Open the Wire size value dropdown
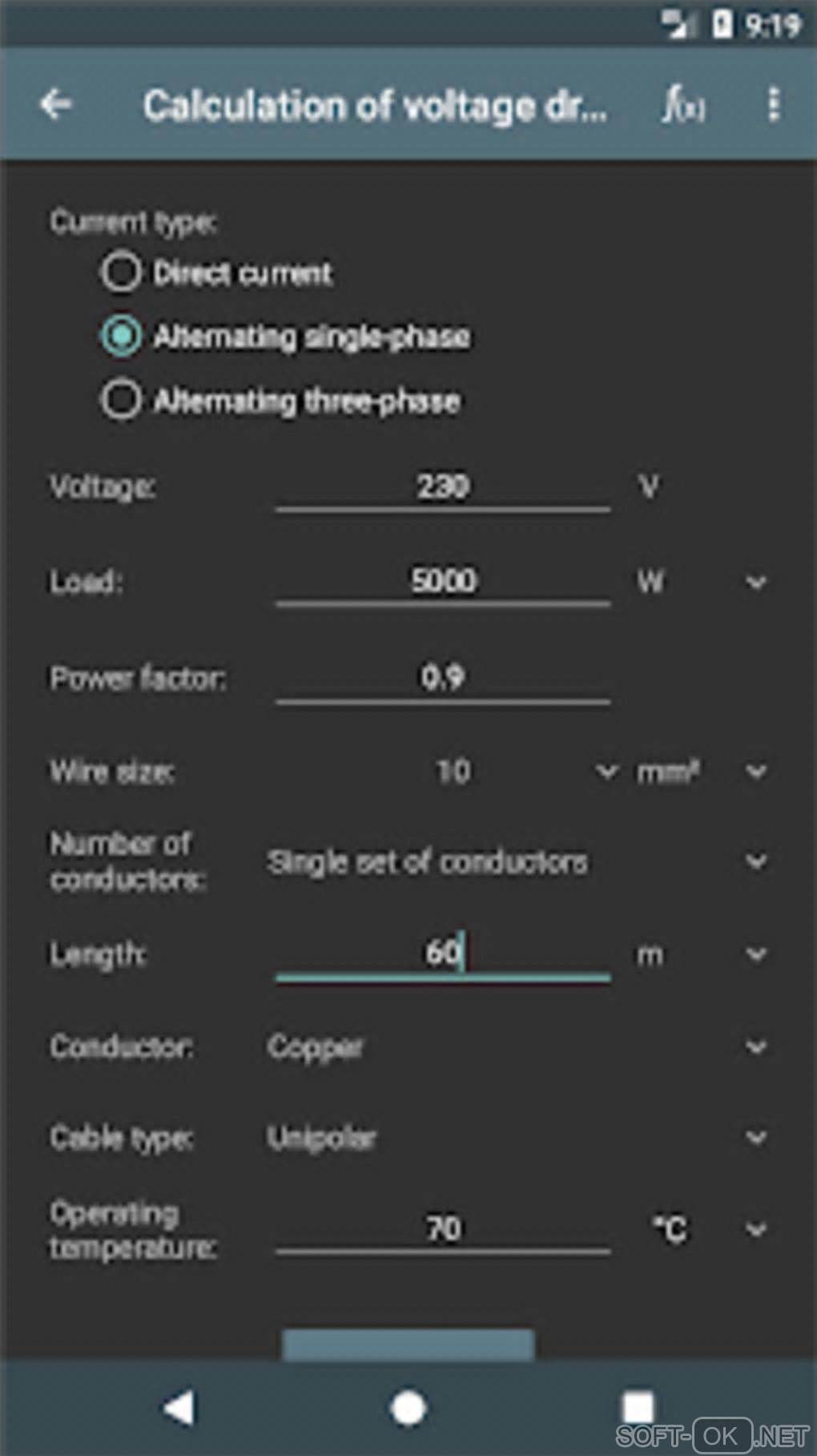 (x=521, y=772)
